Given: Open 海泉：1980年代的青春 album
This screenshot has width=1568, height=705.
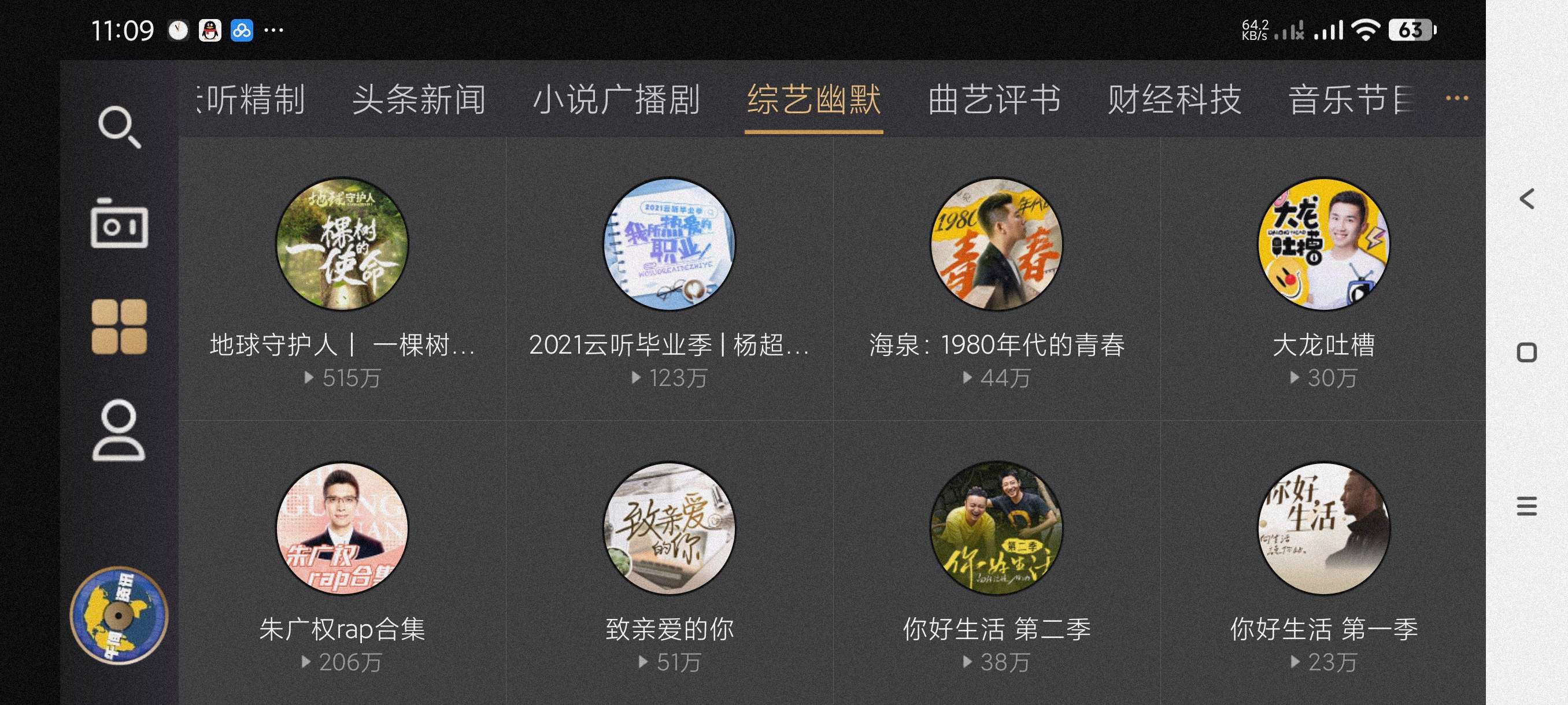Looking at the screenshot, I should point(996,244).
